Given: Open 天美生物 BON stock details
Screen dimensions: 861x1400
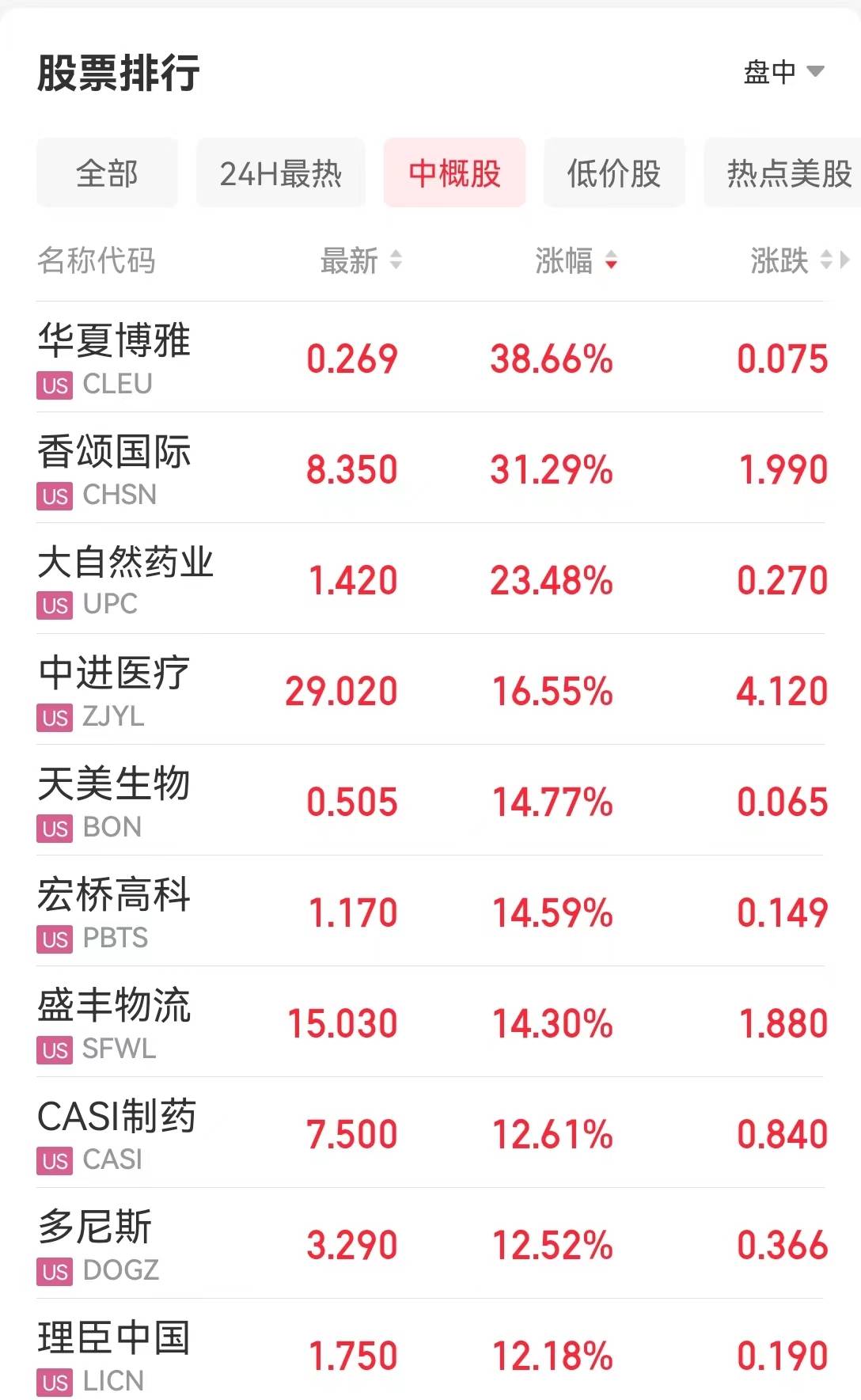Looking at the screenshot, I should pos(430,800).
